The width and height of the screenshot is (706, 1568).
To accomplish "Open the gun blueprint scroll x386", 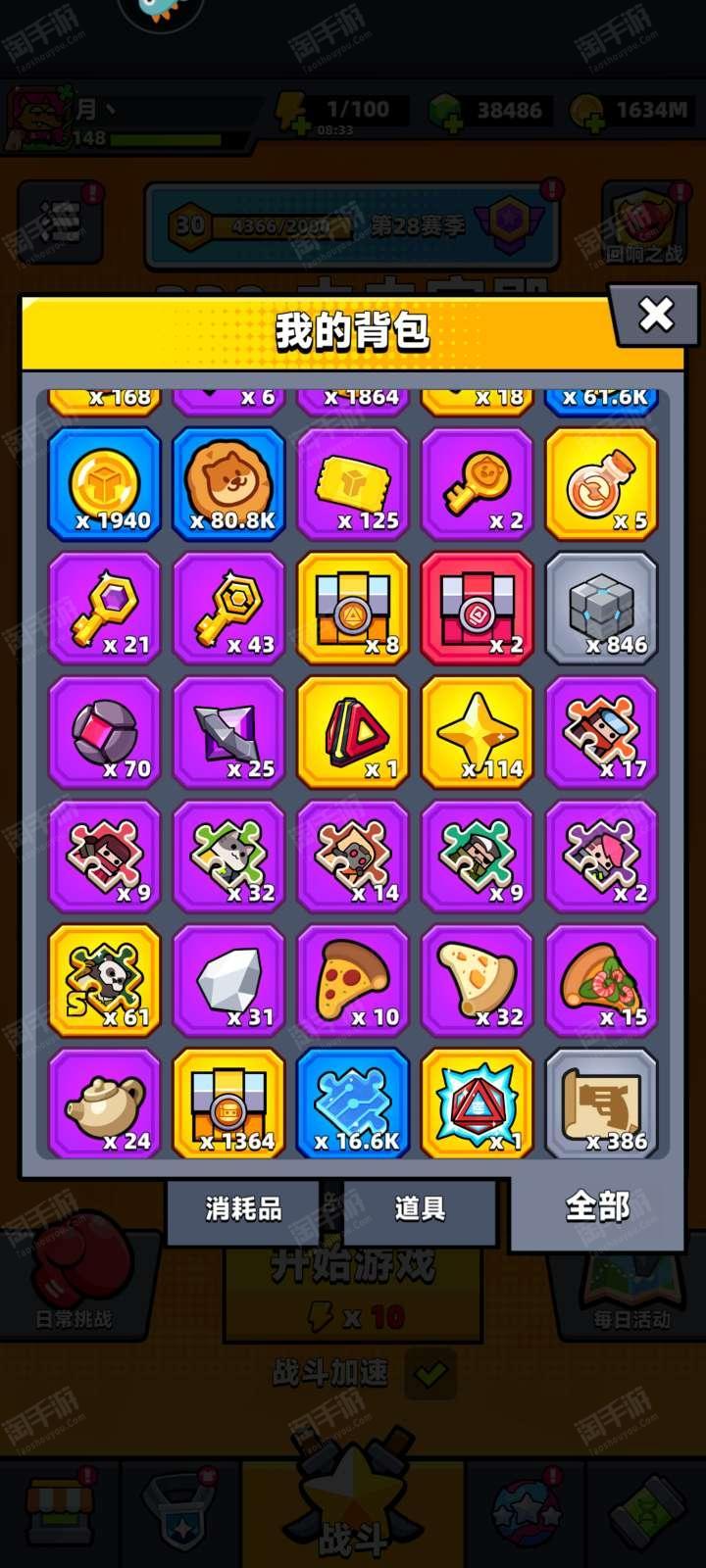I will tap(601, 1104).
